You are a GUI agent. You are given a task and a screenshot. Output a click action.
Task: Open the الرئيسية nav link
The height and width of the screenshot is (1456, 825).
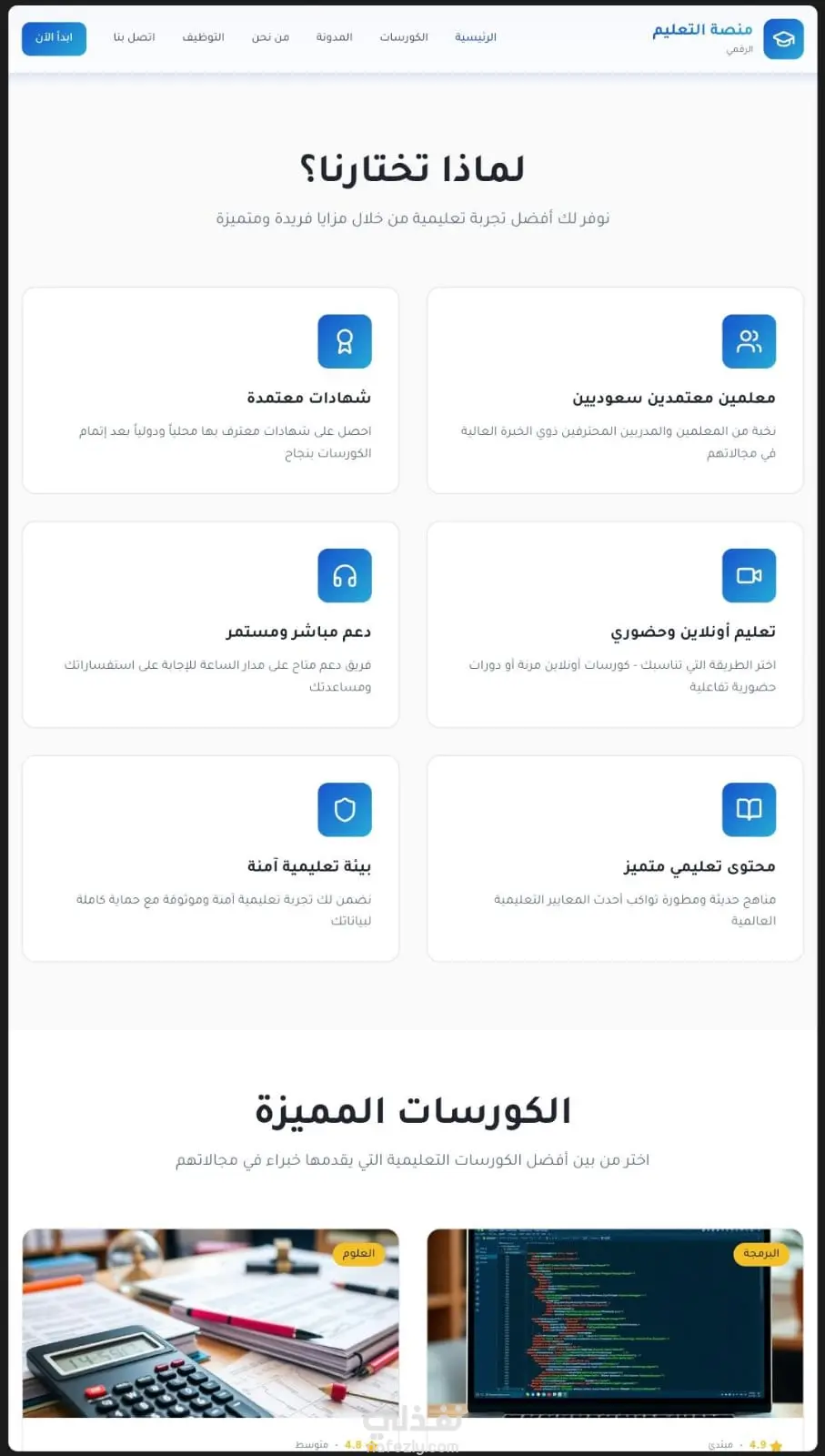[475, 37]
